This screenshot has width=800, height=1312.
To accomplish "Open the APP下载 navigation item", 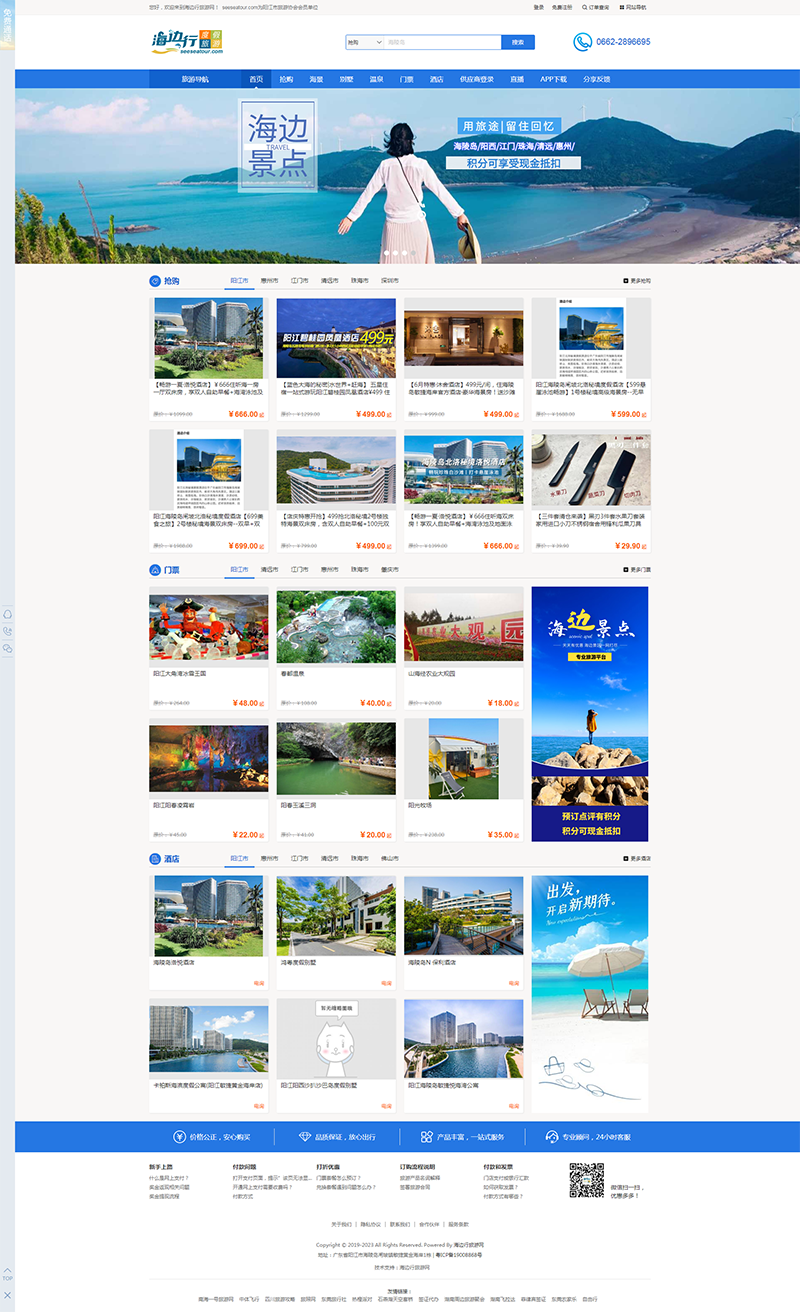I will (x=553, y=79).
